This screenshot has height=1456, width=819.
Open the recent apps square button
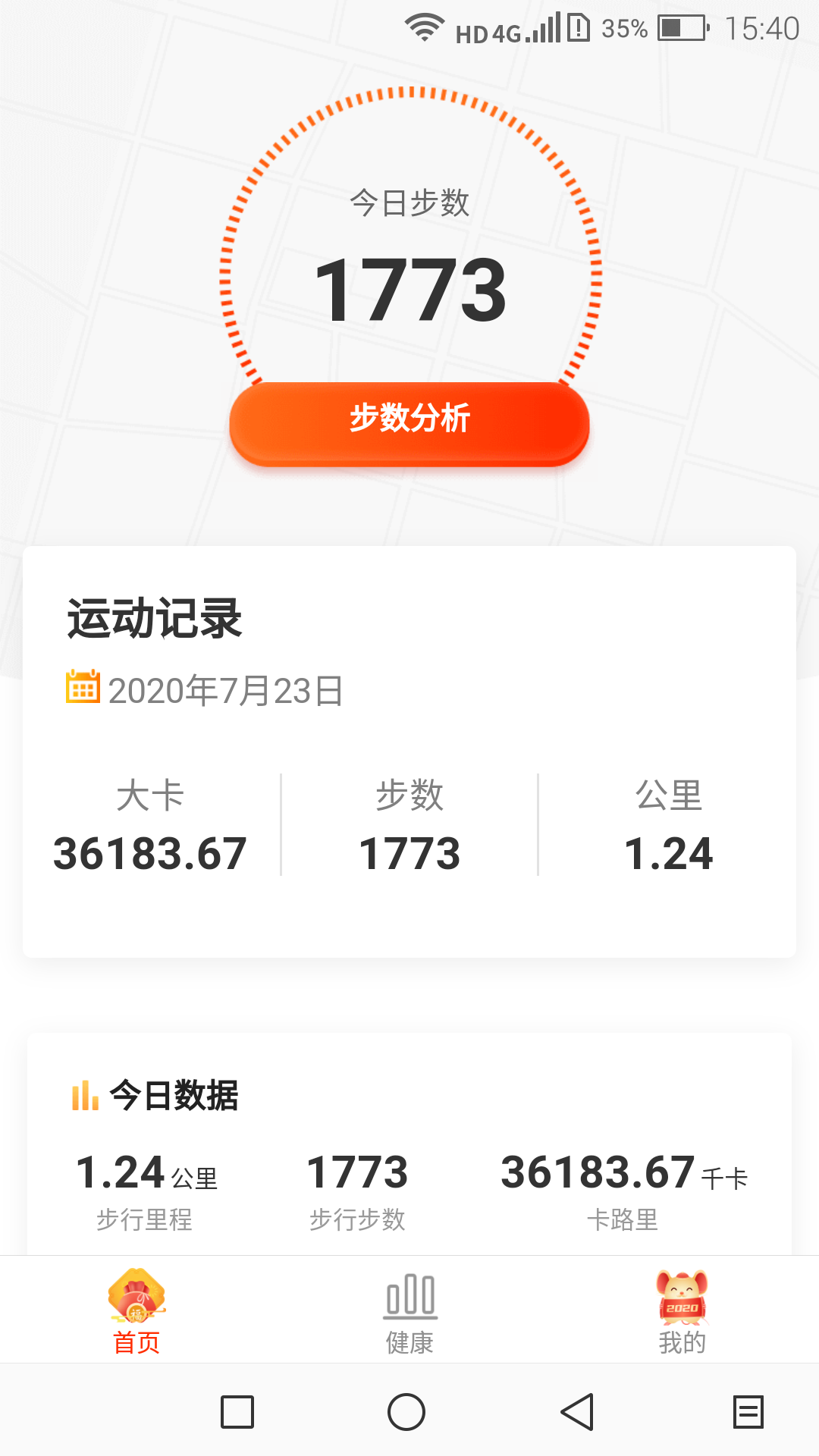point(237,1412)
